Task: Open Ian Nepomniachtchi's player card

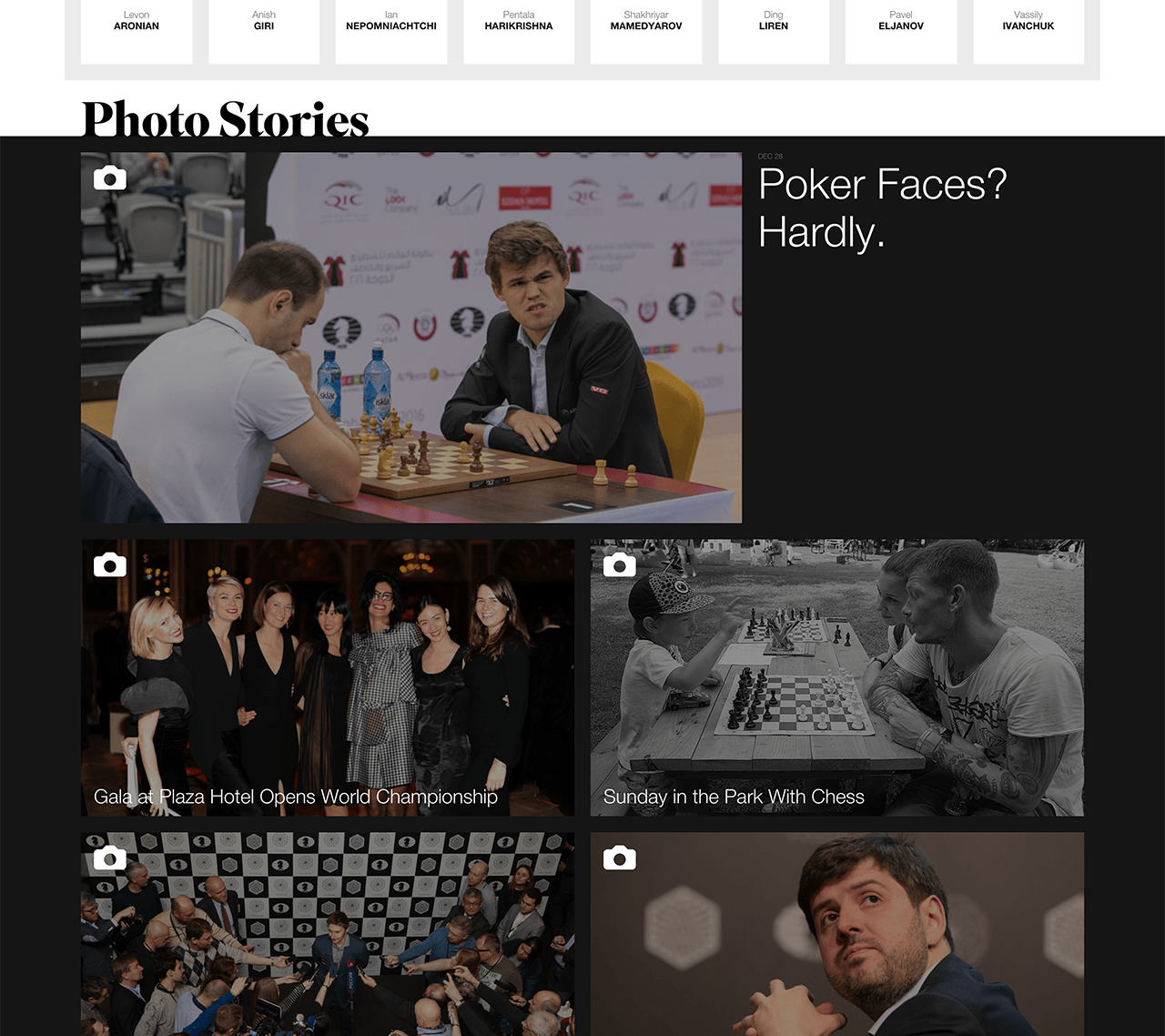Action: 391,26
